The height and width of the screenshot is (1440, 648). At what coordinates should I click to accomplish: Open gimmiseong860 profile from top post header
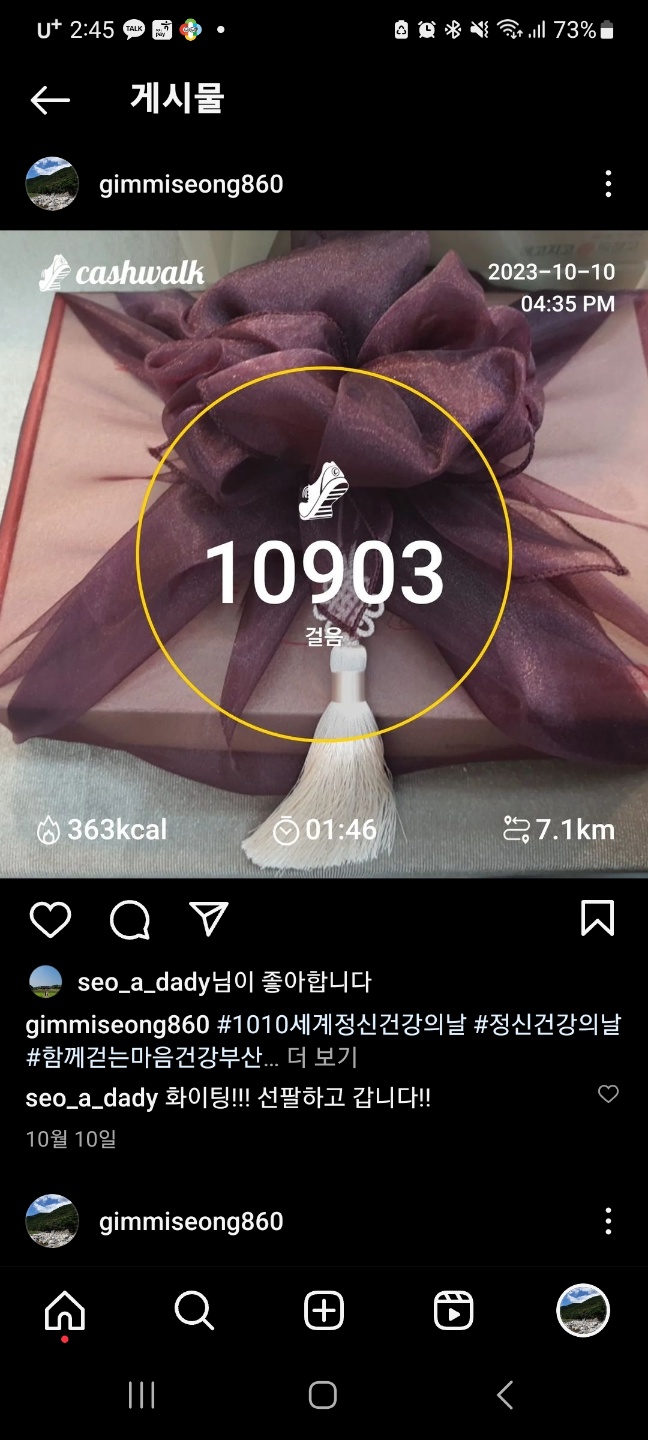(x=191, y=184)
